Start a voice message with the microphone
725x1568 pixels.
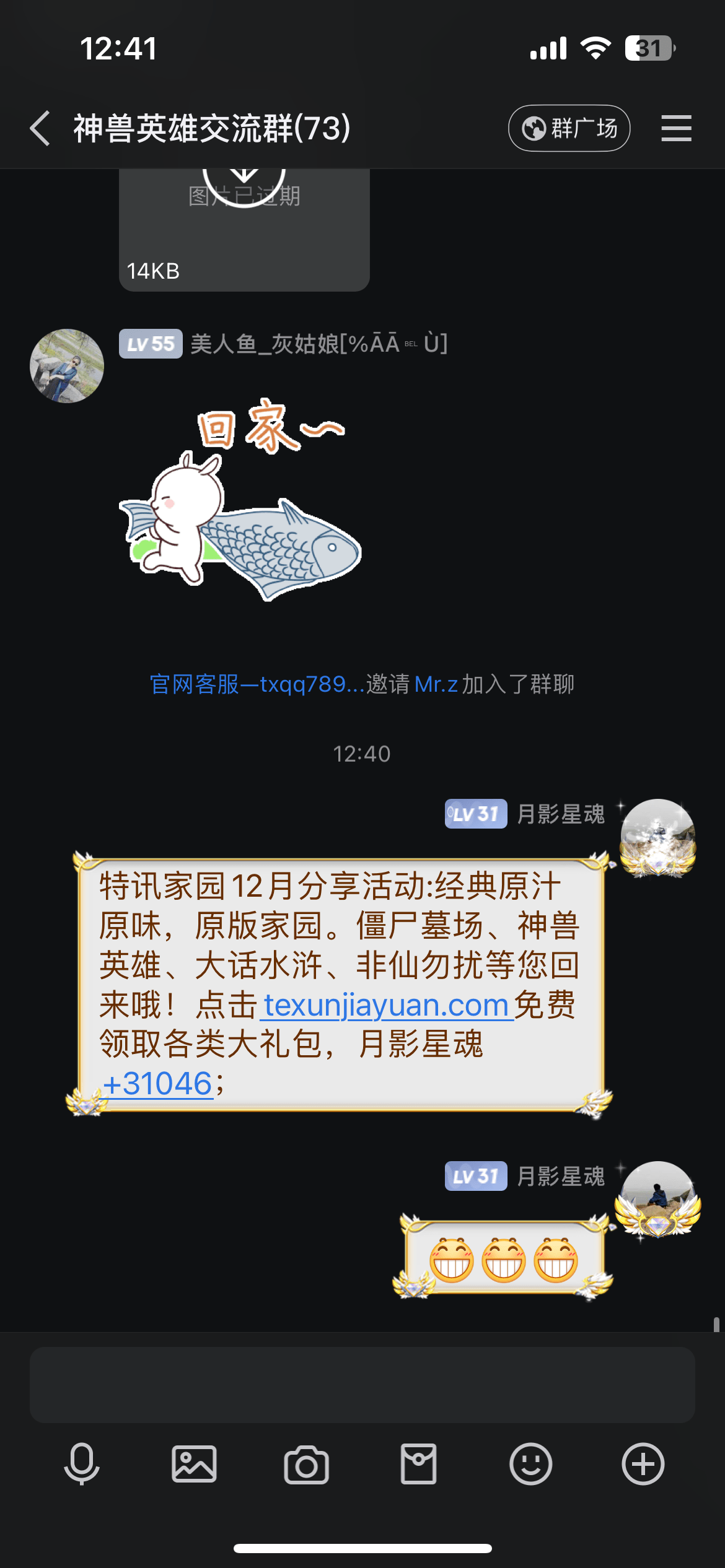82,1464
